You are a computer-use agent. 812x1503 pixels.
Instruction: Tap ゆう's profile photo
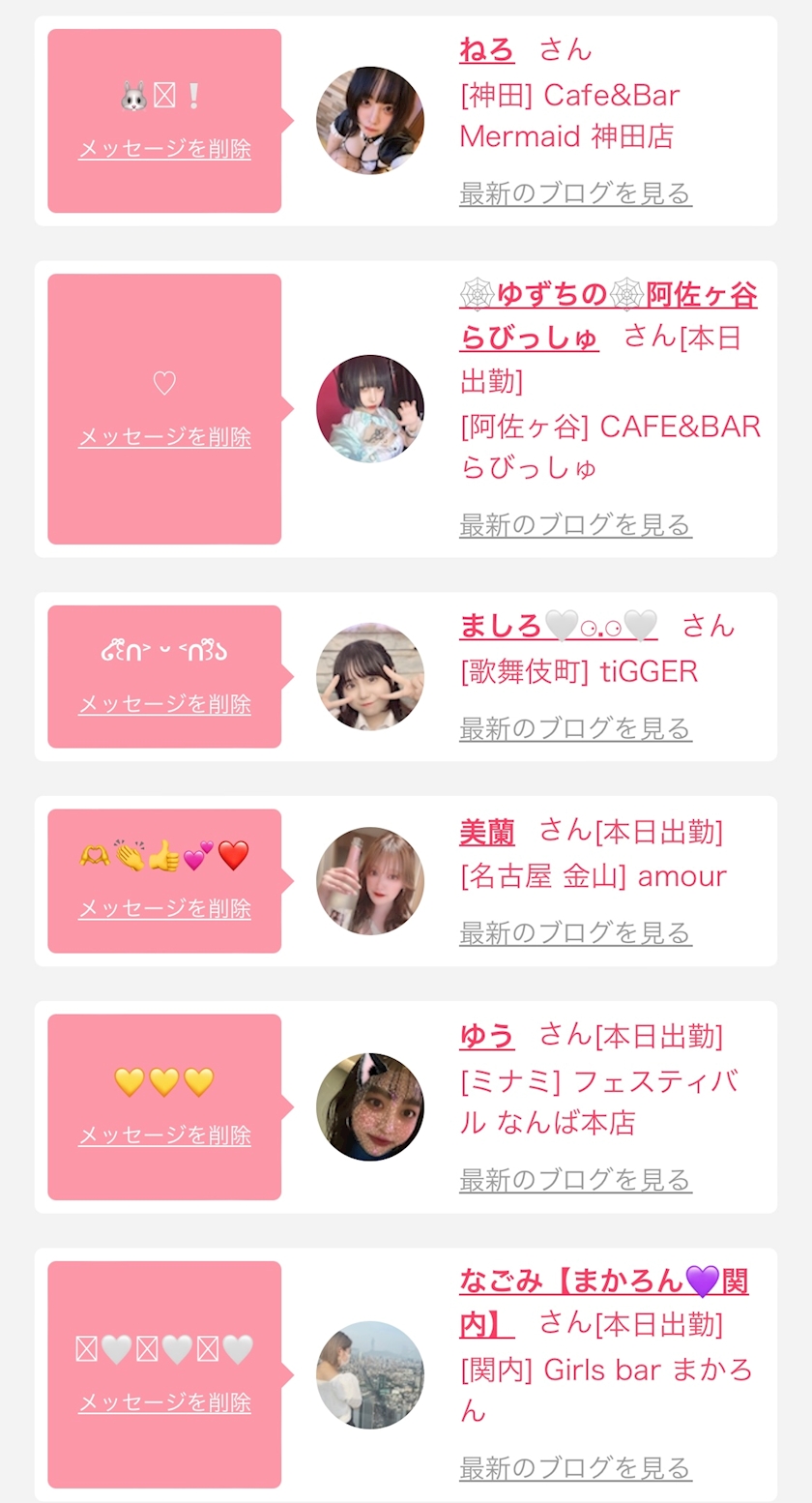[370, 1106]
